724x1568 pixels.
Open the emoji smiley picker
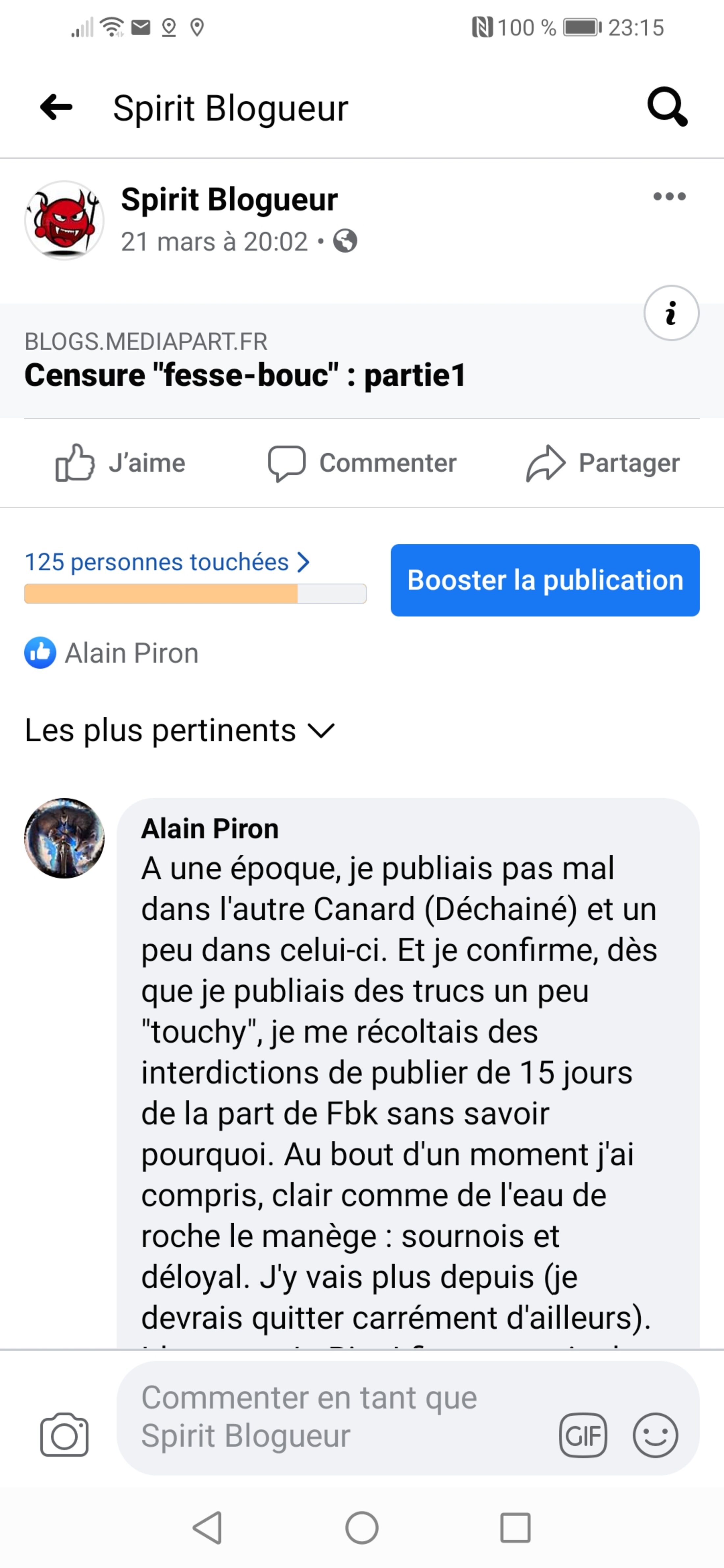point(655,1435)
